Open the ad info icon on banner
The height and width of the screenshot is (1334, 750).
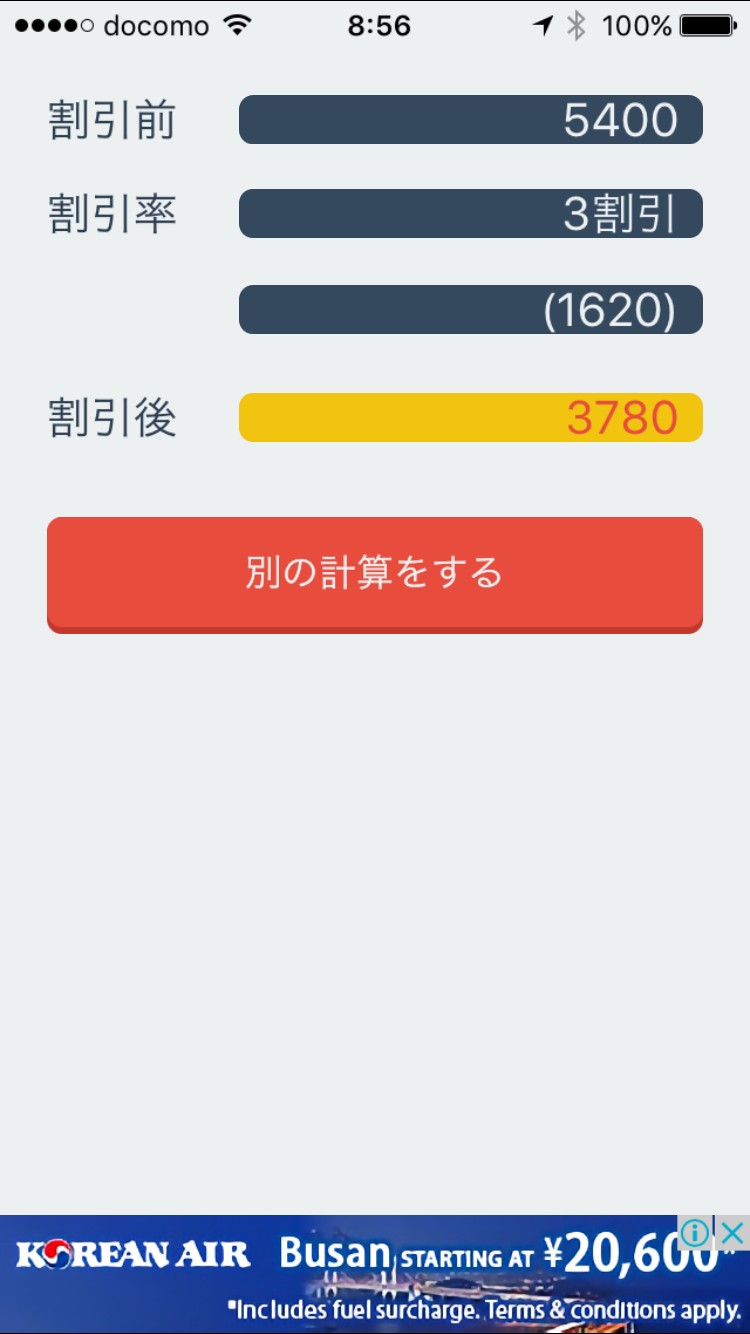click(x=695, y=1233)
